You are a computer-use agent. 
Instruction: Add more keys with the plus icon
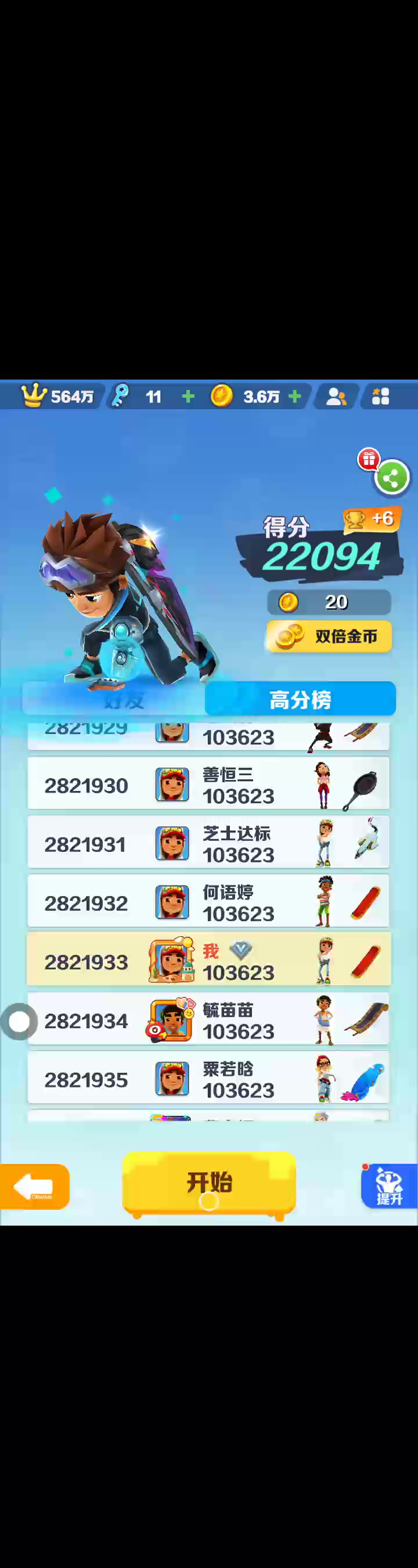point(188,397)
